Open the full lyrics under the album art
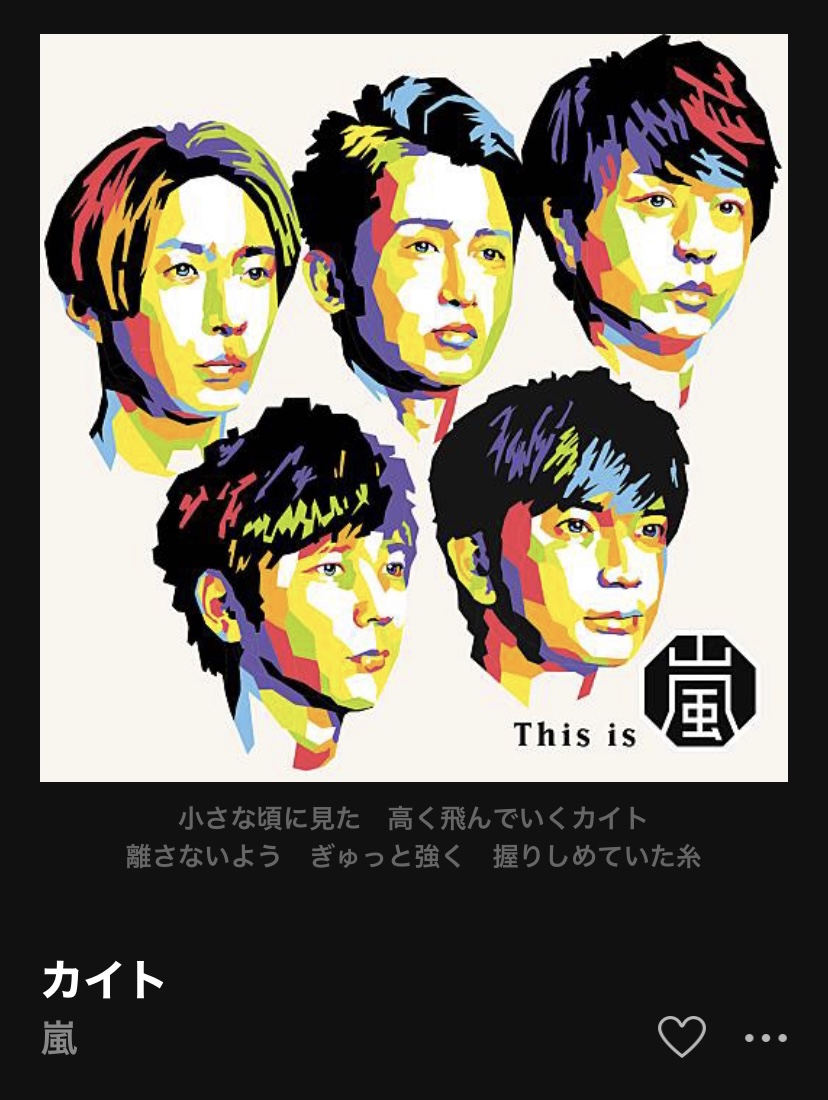828x1100 pixels. click(x=413, y=837)
